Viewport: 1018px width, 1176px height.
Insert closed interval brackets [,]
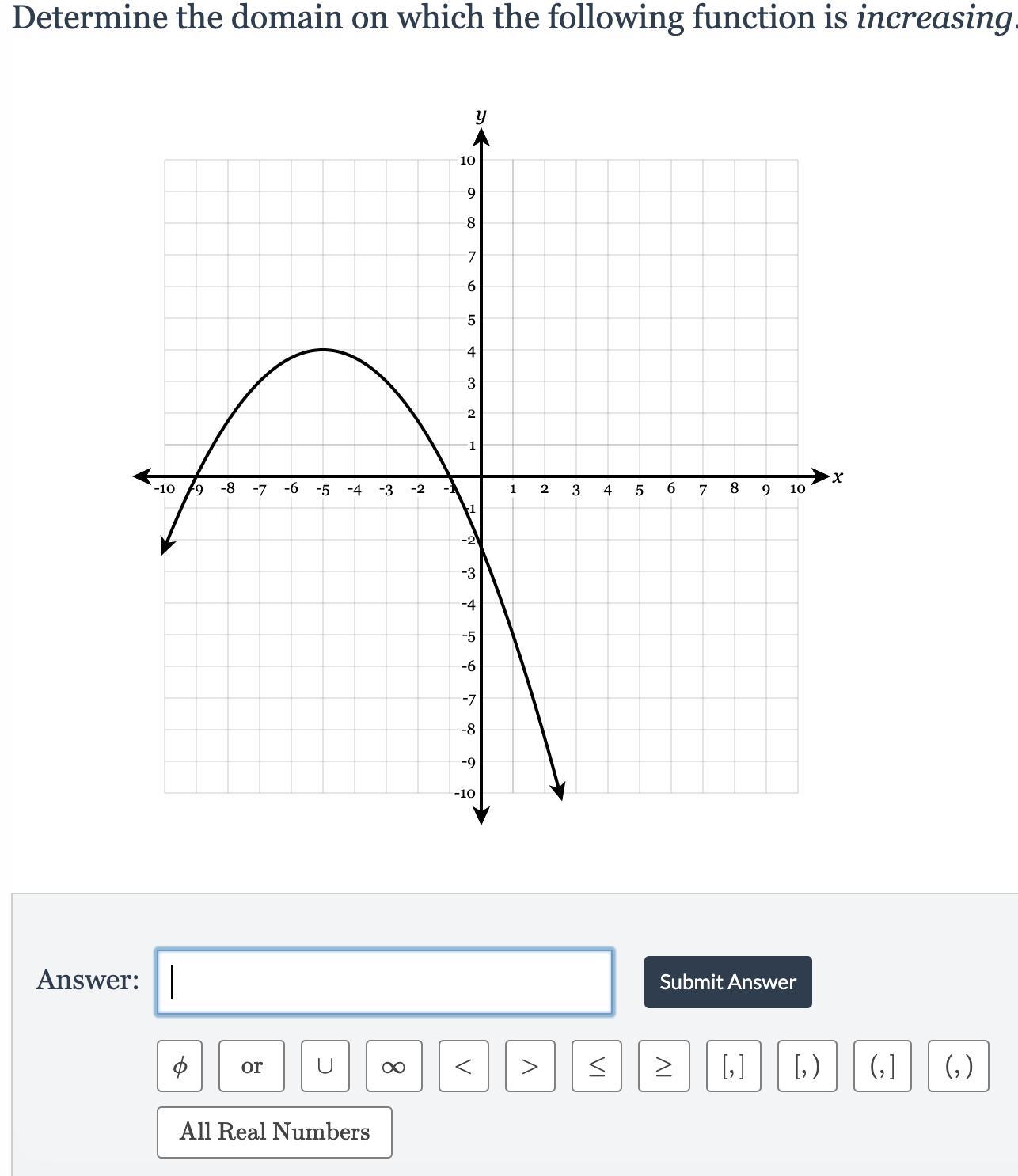(733, 1066)
